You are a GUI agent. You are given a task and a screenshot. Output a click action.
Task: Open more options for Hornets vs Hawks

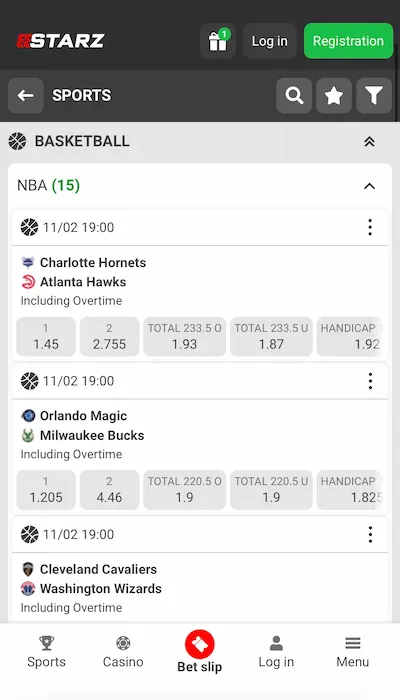click(370, 227)
